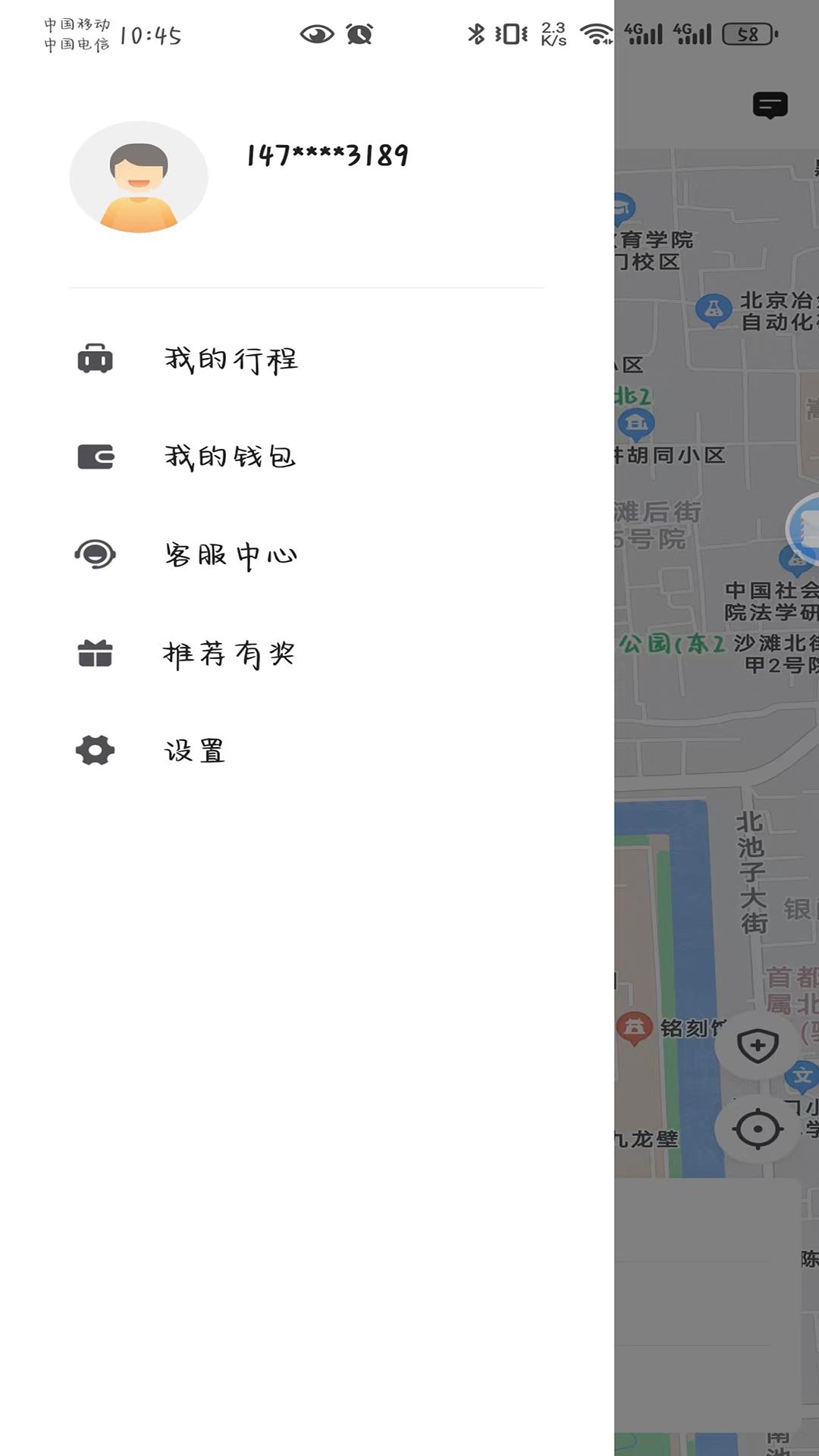Open 我的钱包 (My Wallet)
819x1456 pixels.
coord(229,457)
